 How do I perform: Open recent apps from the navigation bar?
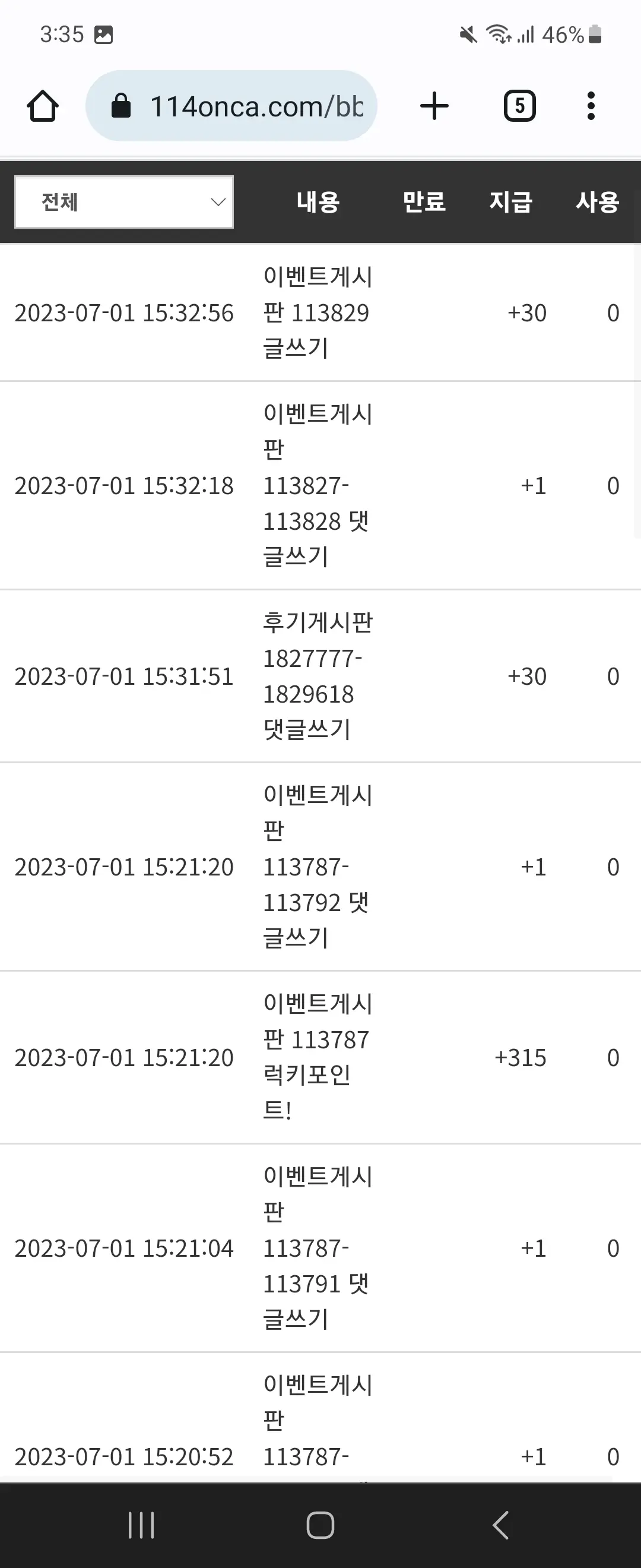pyautogui.click(x=141, y=1525)
